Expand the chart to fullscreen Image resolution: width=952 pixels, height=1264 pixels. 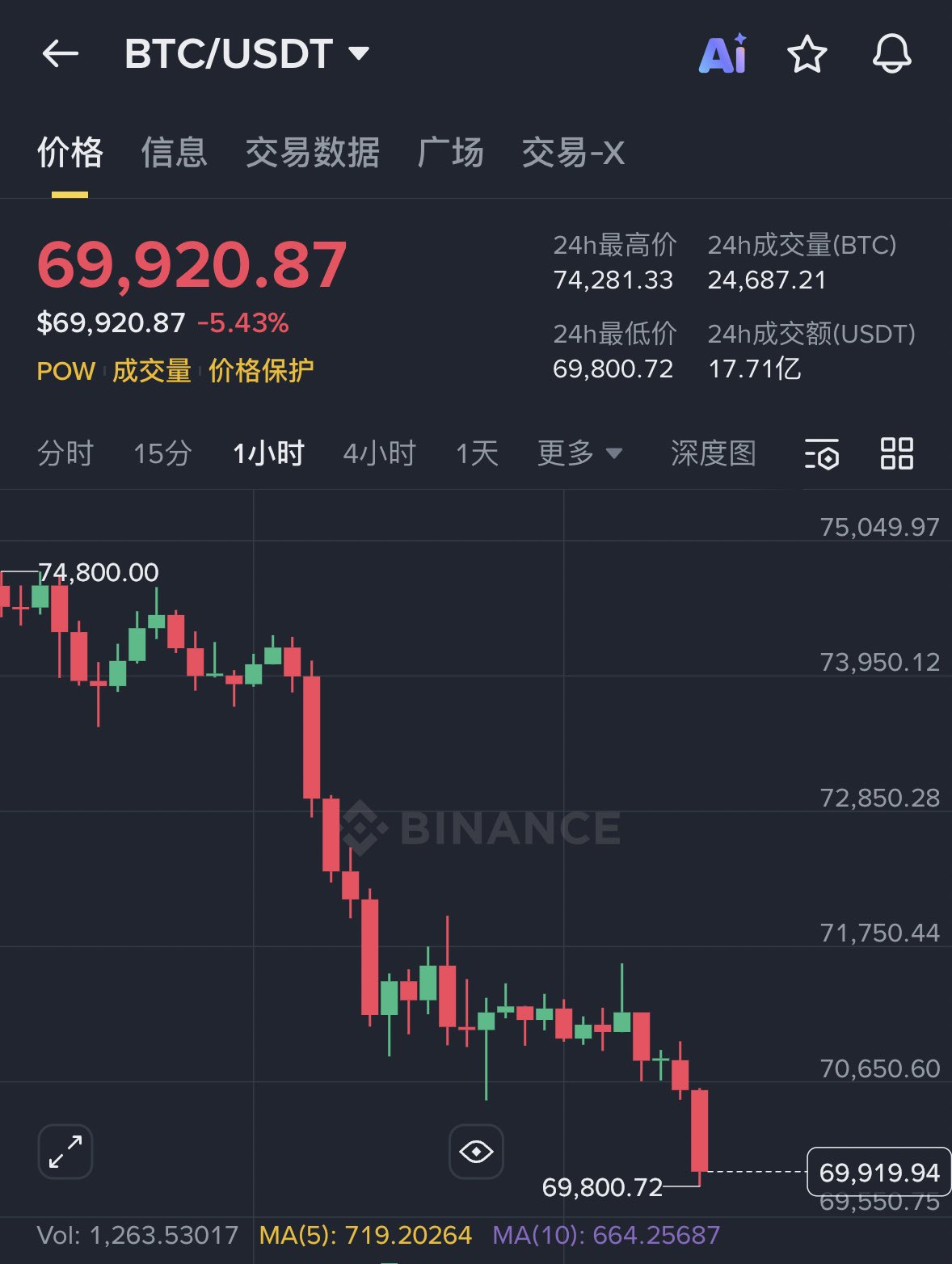pos(65,1152)
